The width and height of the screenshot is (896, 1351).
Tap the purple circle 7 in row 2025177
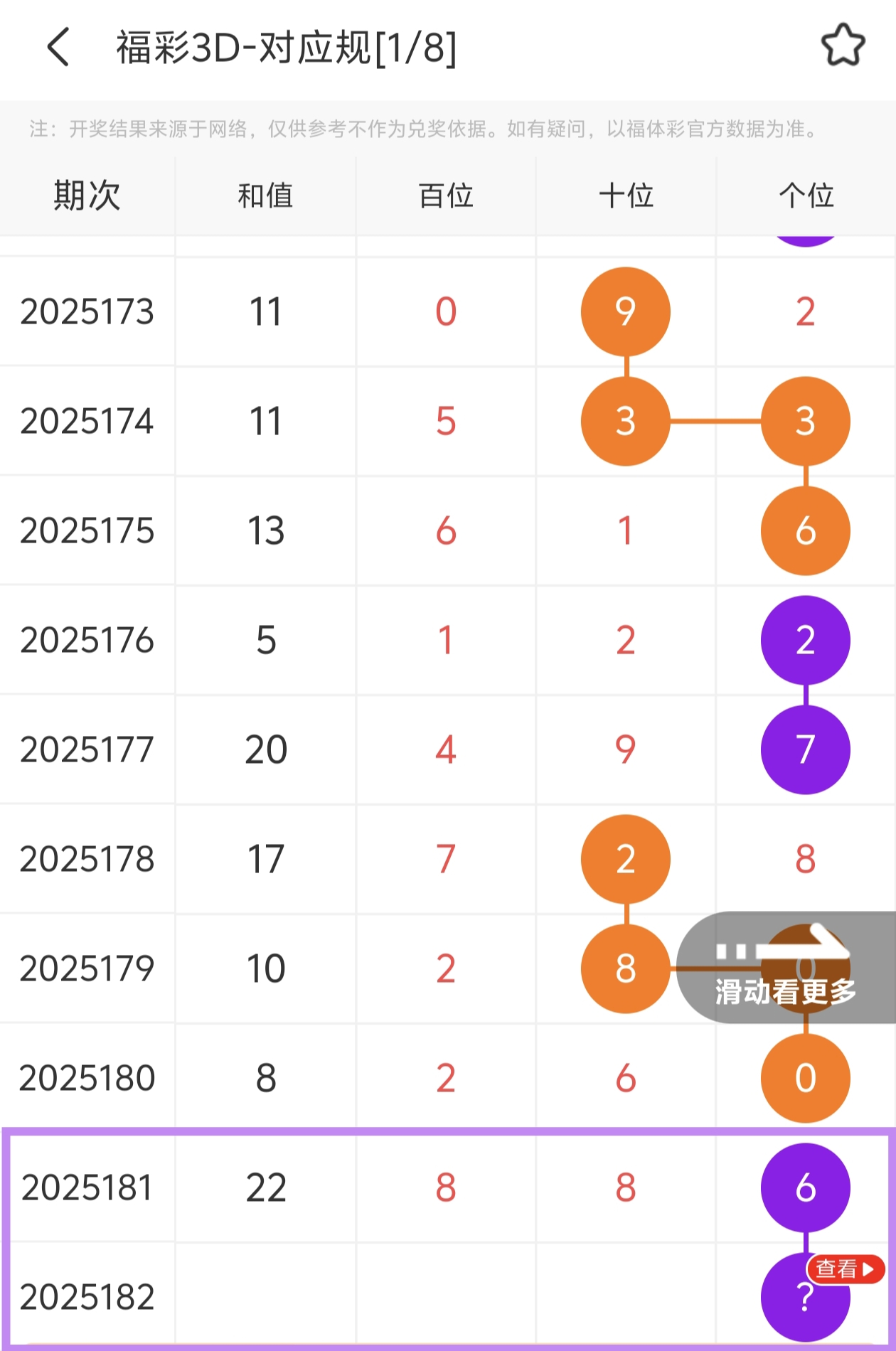(x=804, y=749)
